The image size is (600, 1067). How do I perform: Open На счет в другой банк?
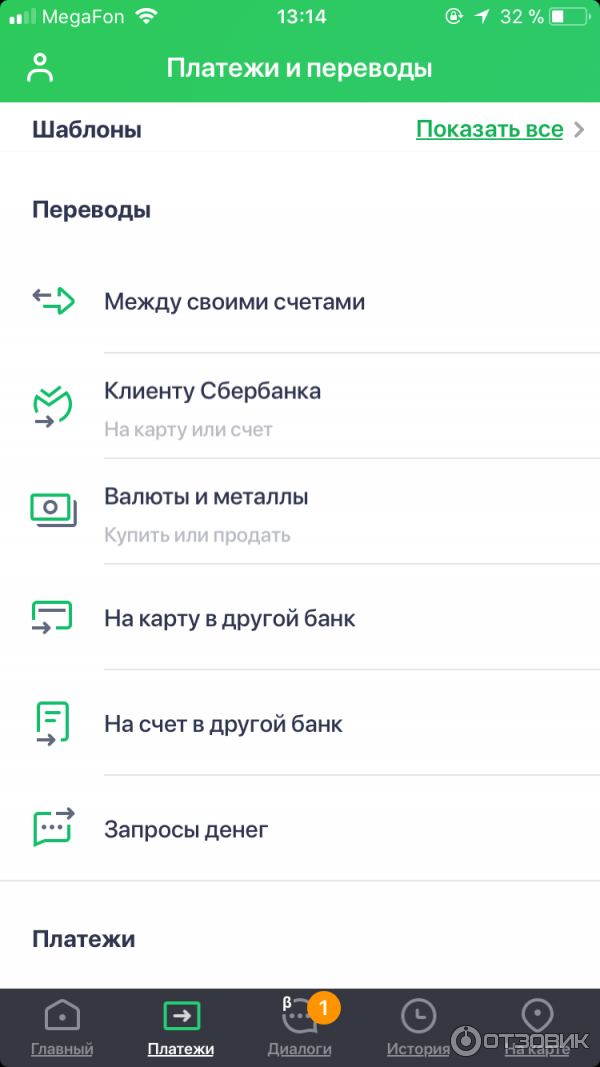[223, 723]
